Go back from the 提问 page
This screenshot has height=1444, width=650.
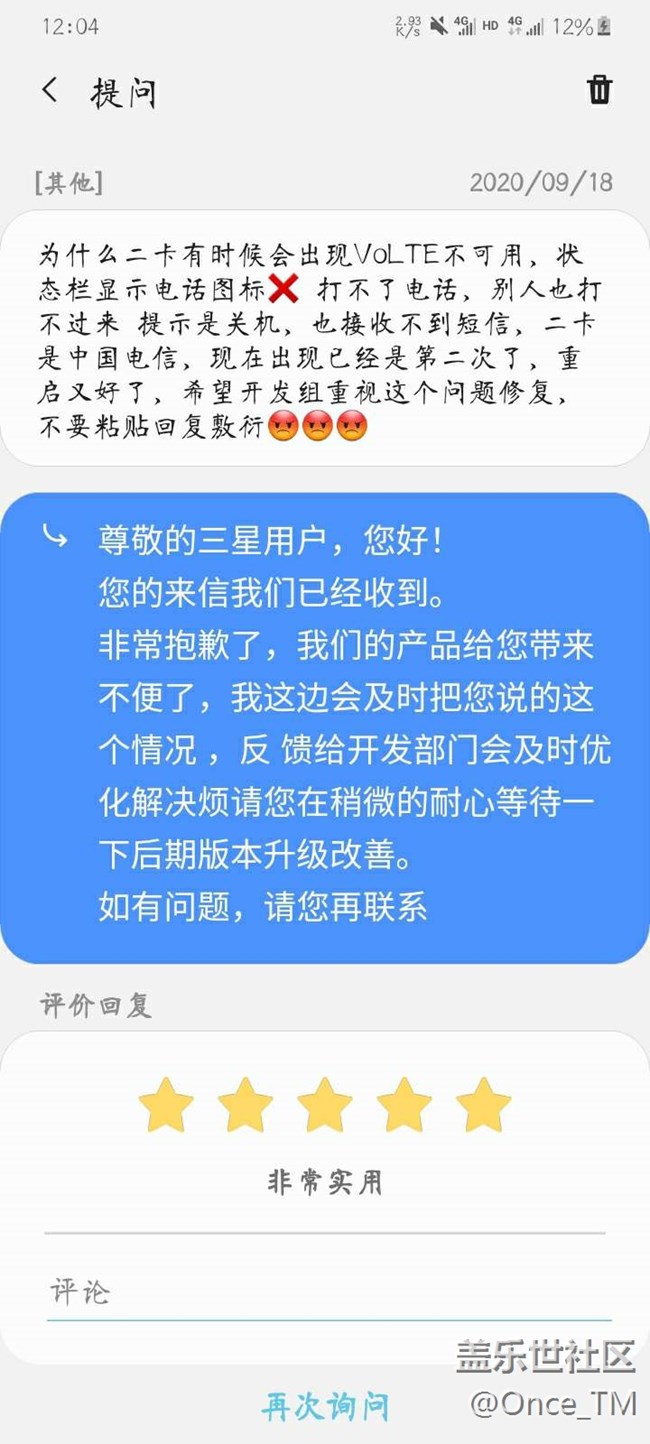(50, 91)
